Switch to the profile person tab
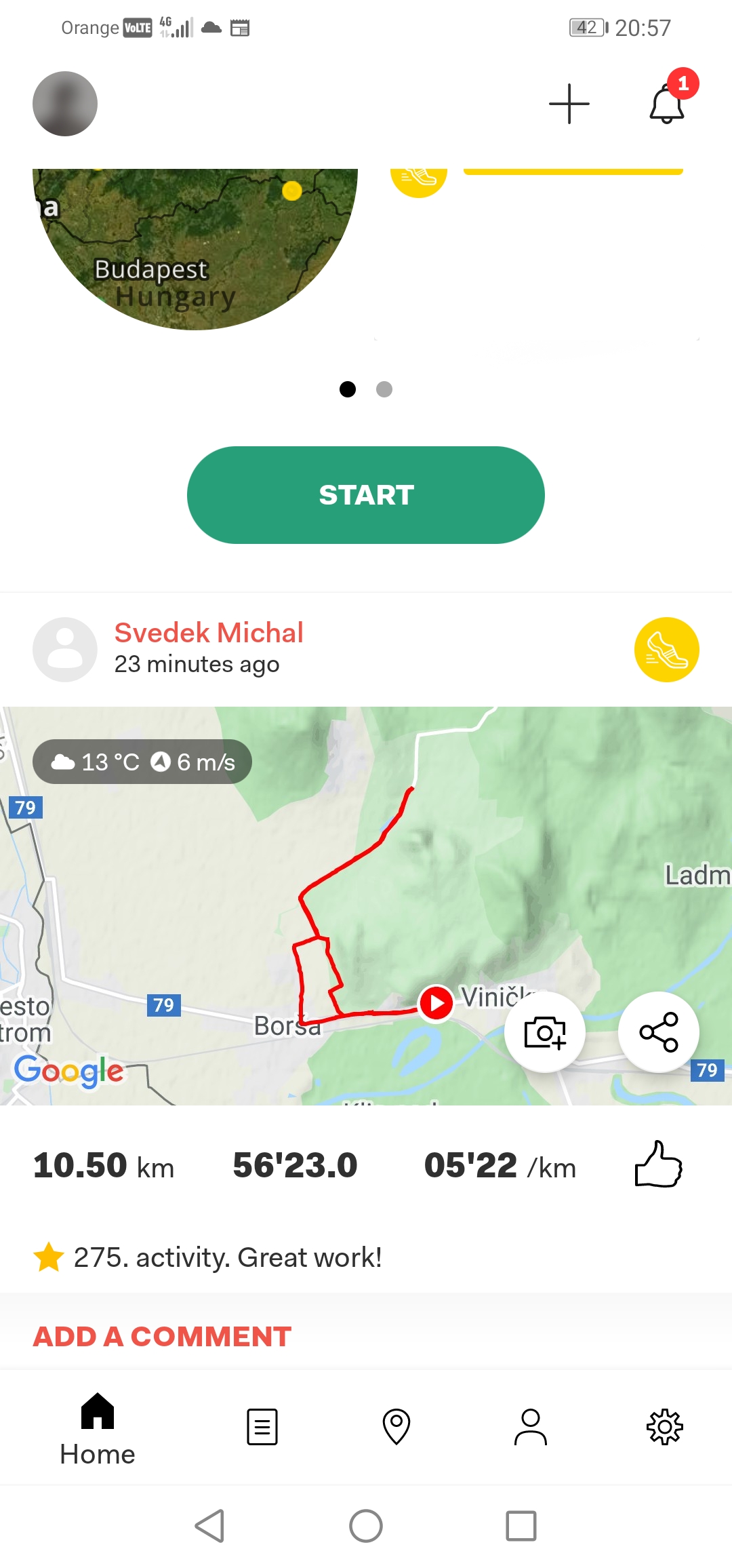The width and height of the screenshot is (732, 1568). [531, 1427]
